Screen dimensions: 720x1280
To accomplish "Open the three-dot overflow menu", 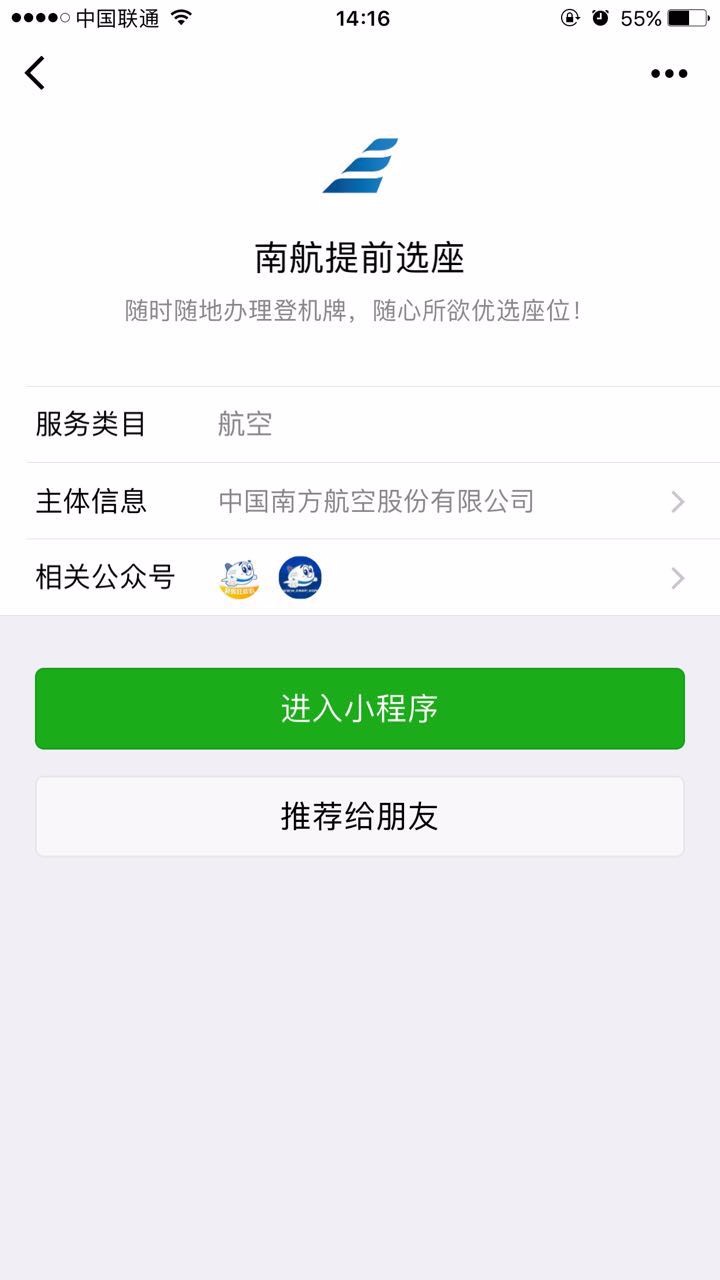I will click(x=669, y=73).
